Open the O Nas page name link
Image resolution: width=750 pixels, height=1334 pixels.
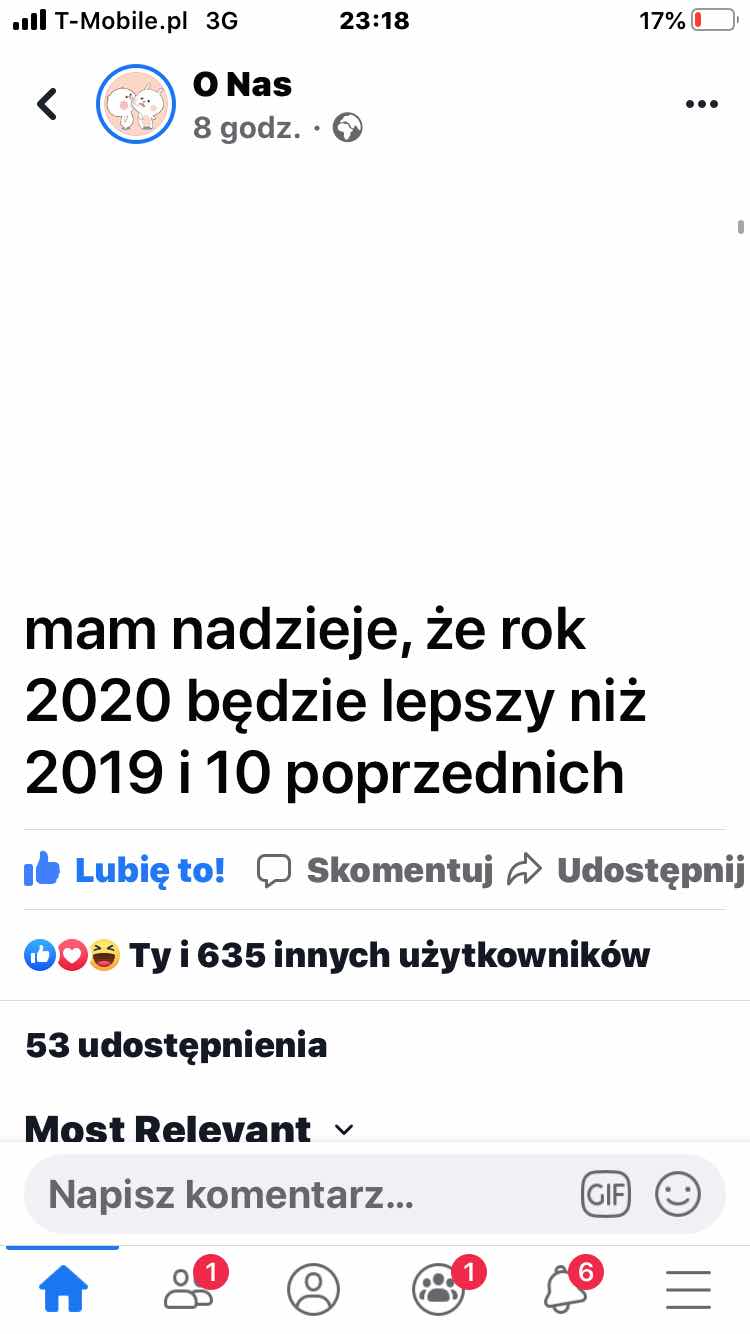point(242,85)
